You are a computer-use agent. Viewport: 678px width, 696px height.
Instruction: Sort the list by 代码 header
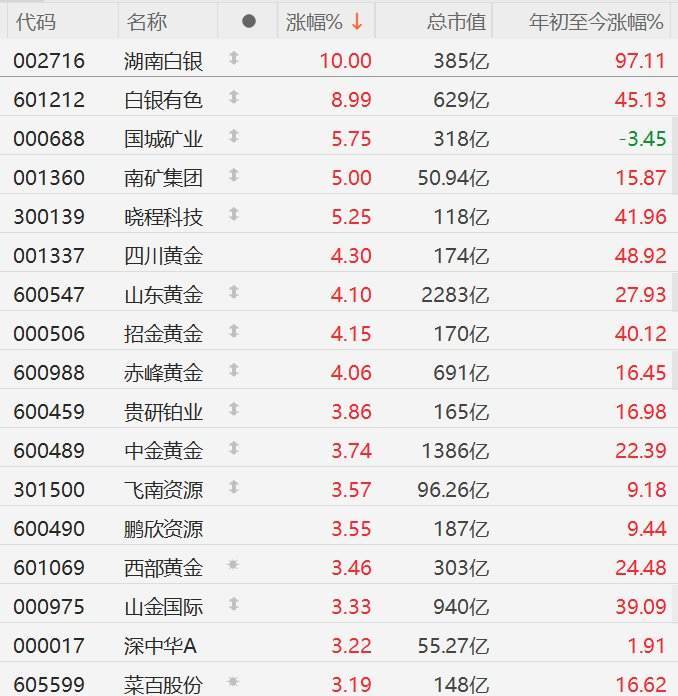(35, 21)
